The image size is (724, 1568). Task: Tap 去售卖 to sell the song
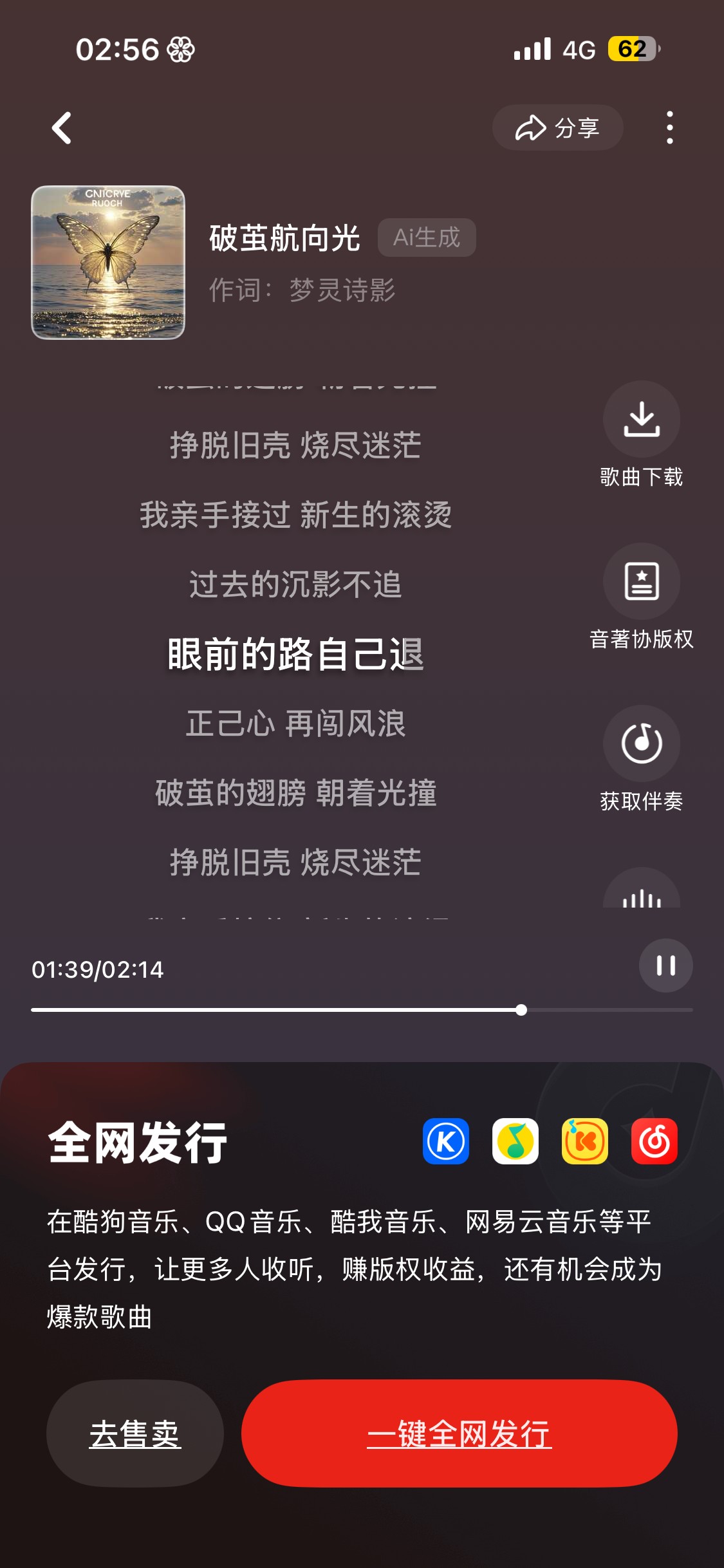[x=135, y=1433]
